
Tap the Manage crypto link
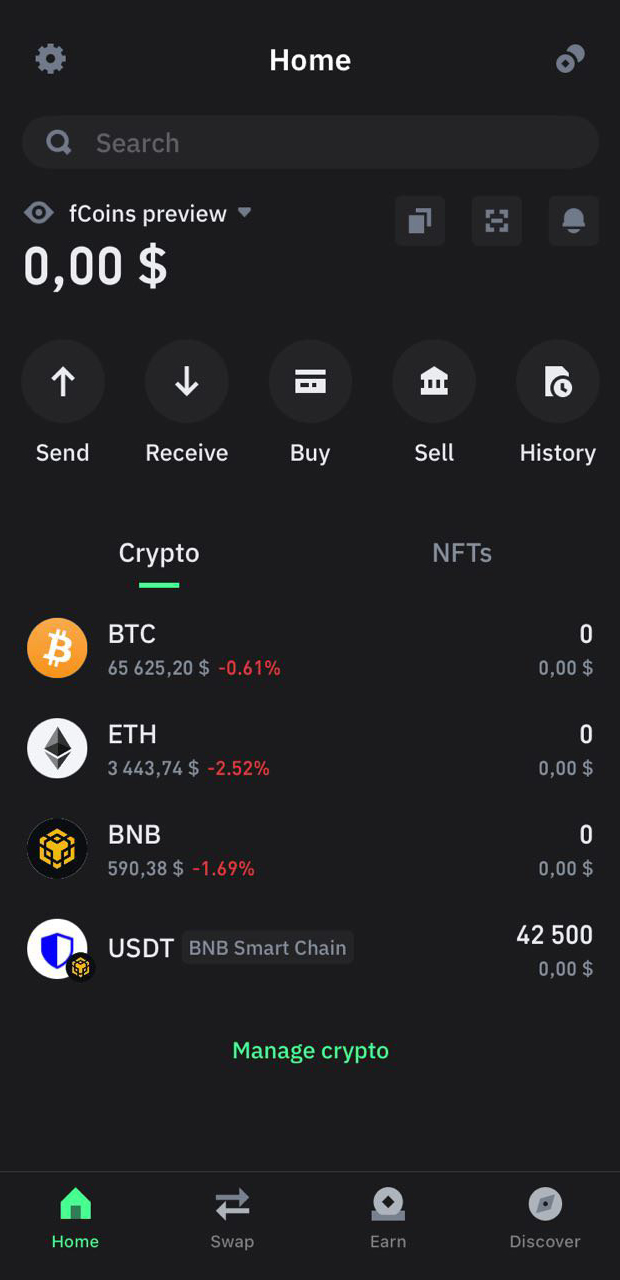click(x=310, y=1051)
